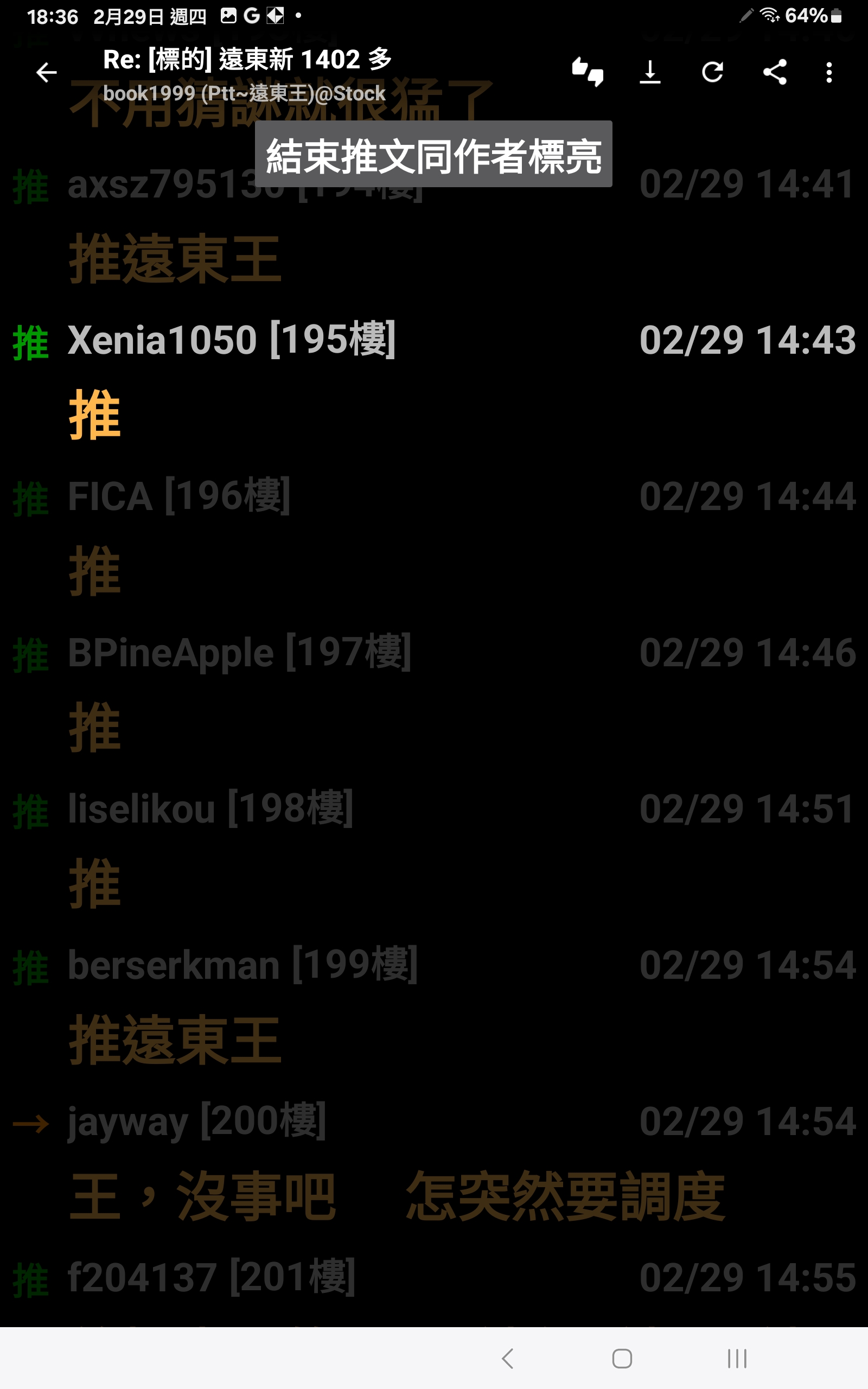Tap the 結束推文同作者標亮 button
The image size is (868, 1389).
pos(433,155)
